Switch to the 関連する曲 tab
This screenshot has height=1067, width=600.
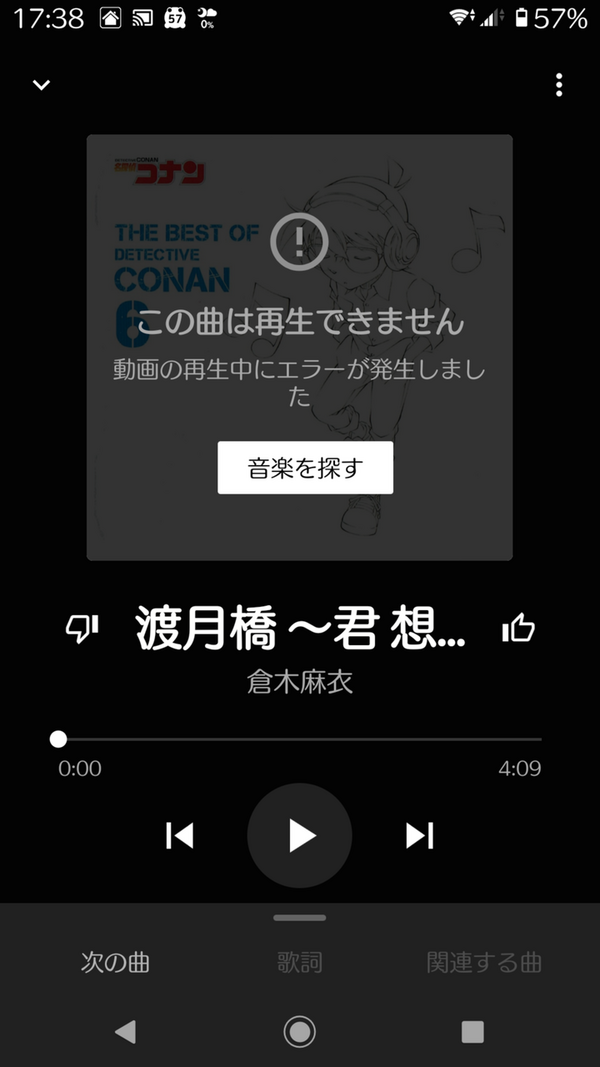pos(484,963)
